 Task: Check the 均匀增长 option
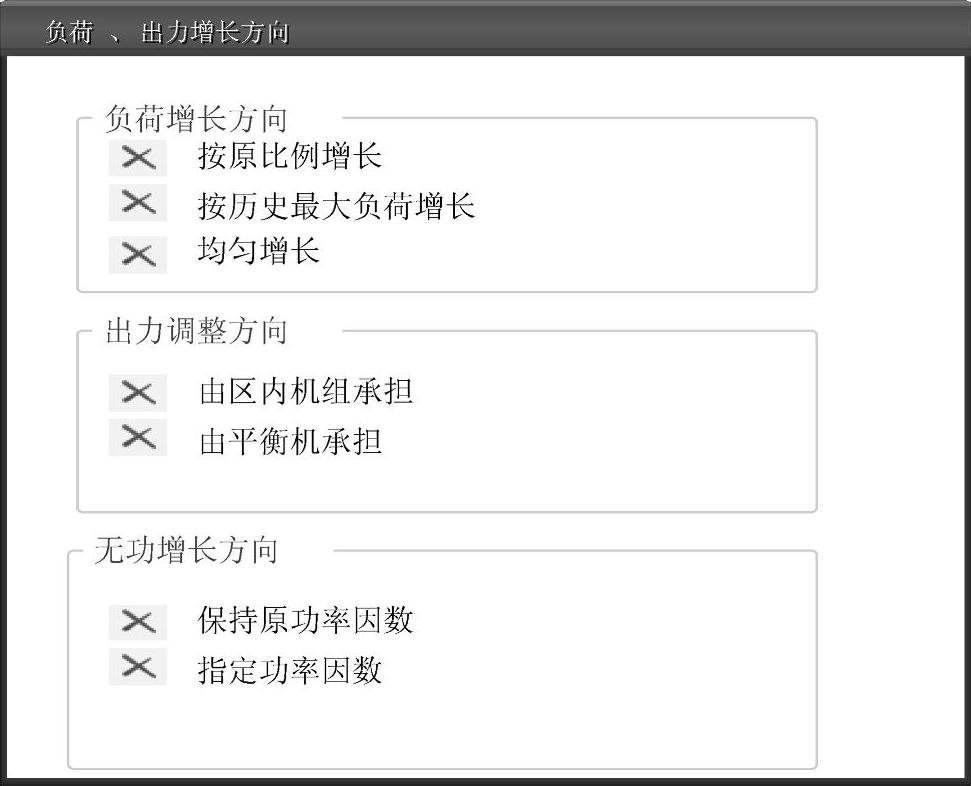click(138, 255)
